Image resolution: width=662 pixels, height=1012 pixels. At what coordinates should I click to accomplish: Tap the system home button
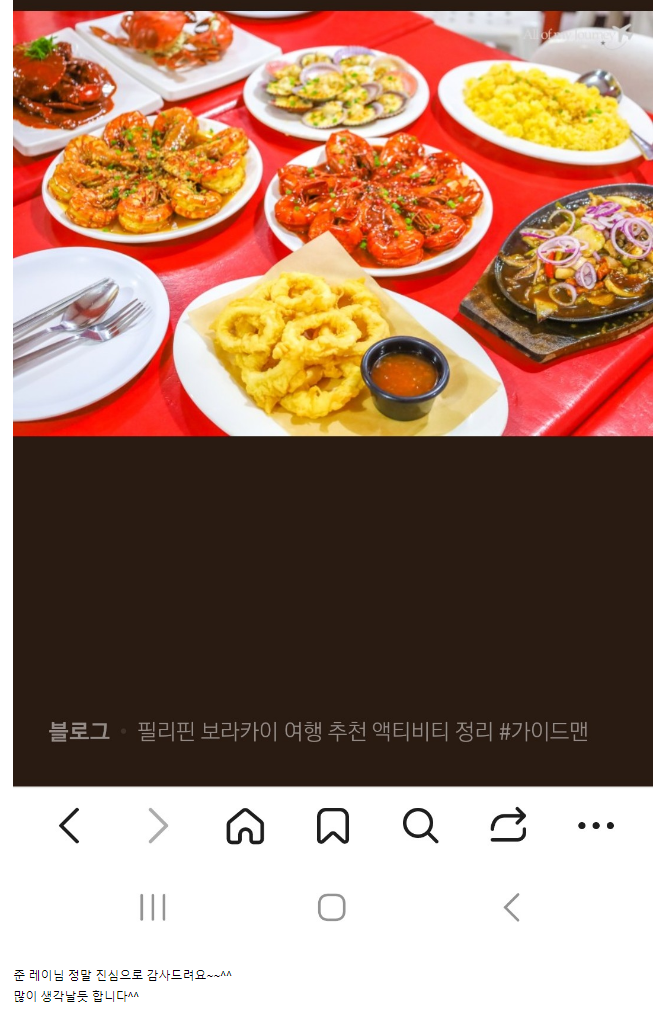[332, 908]
